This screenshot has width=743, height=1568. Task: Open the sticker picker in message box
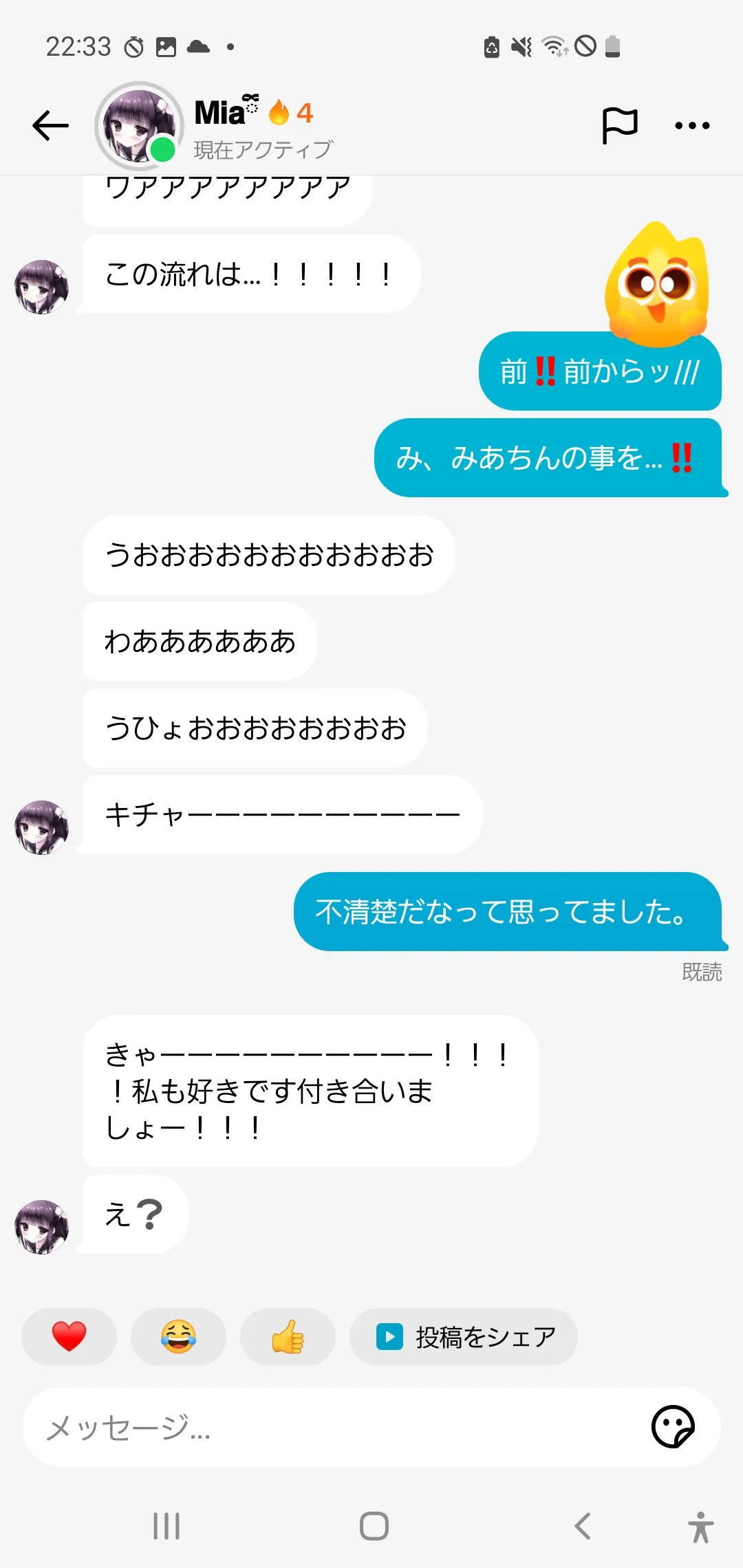673,1427
